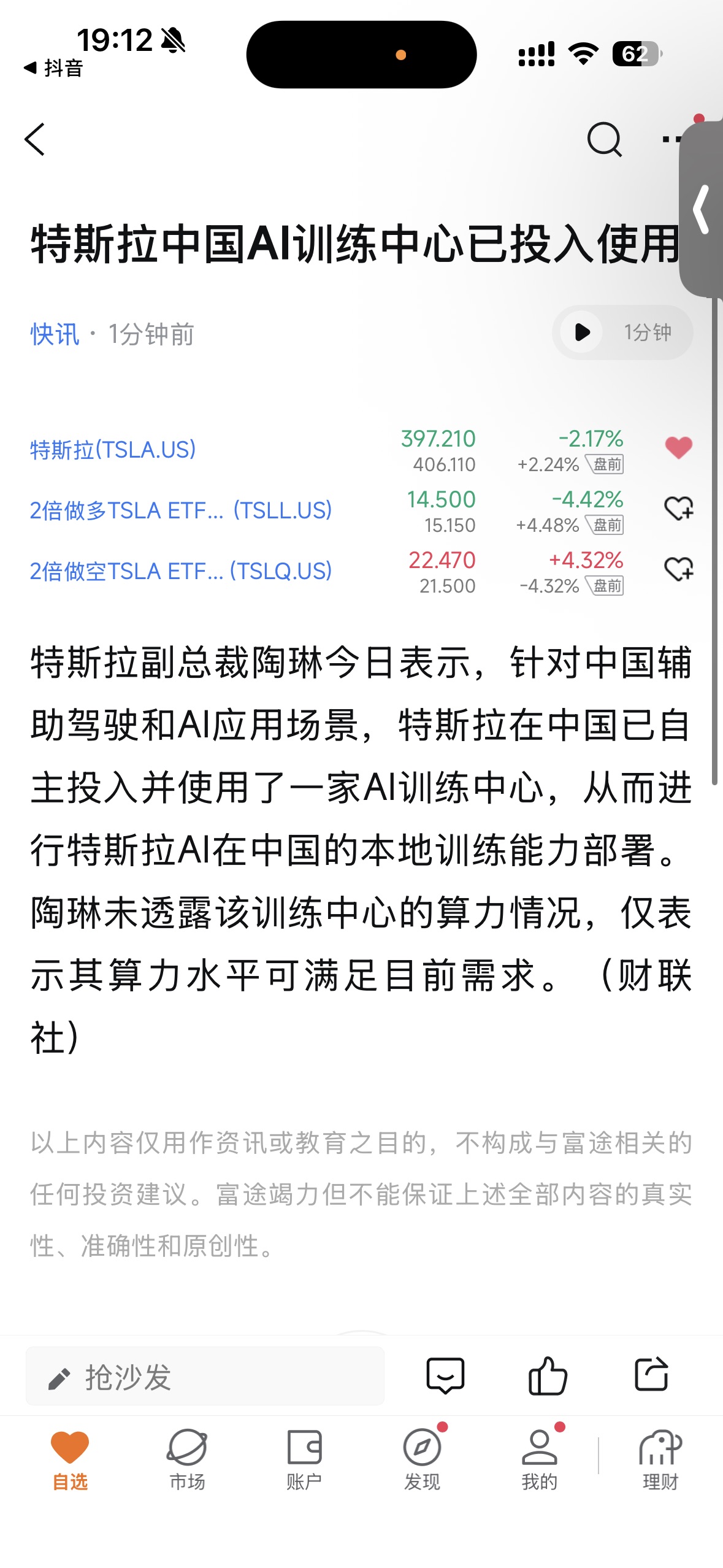Return to 抖音 via the status bar
Screen dimensions: 723x1568
tap(53, 67)
